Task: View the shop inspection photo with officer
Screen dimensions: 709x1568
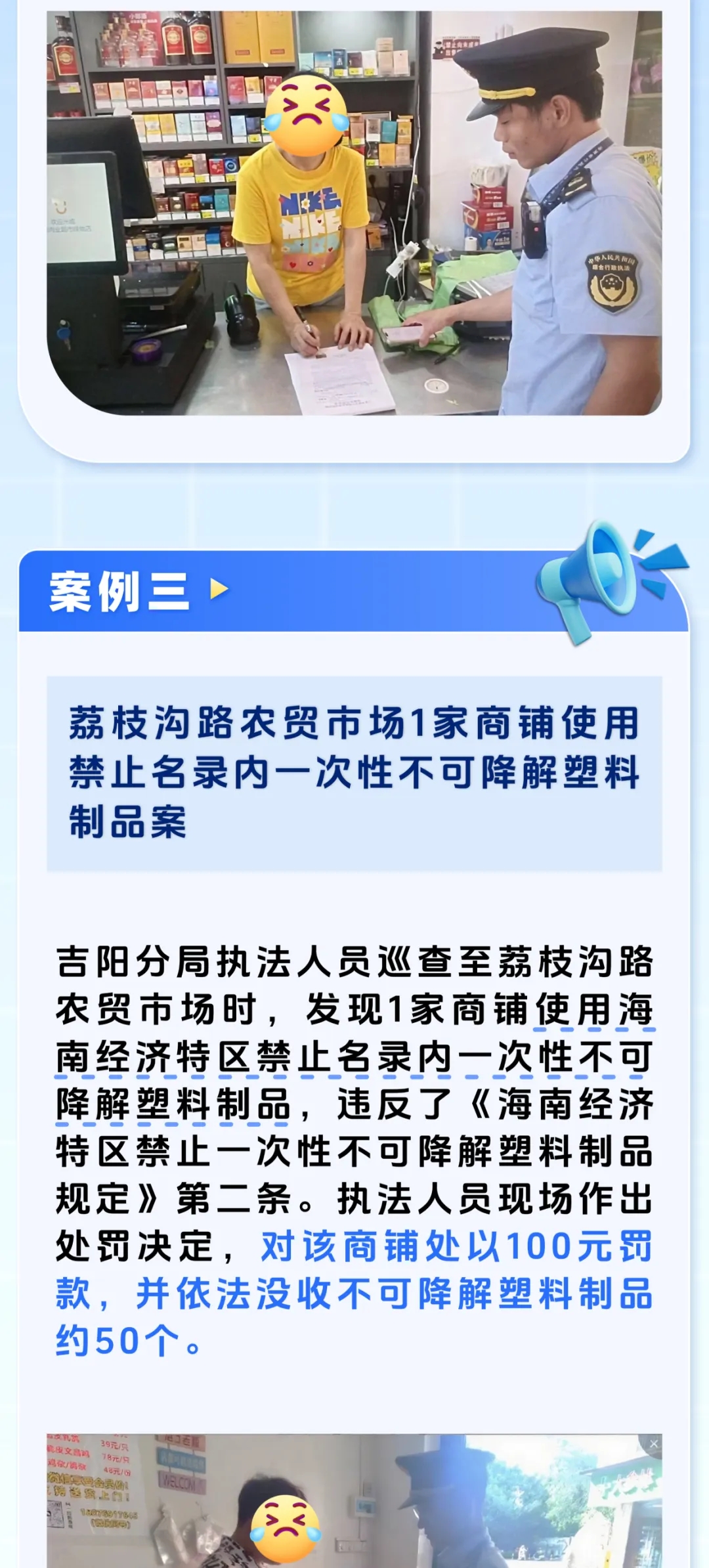Action: click(354, 213)
